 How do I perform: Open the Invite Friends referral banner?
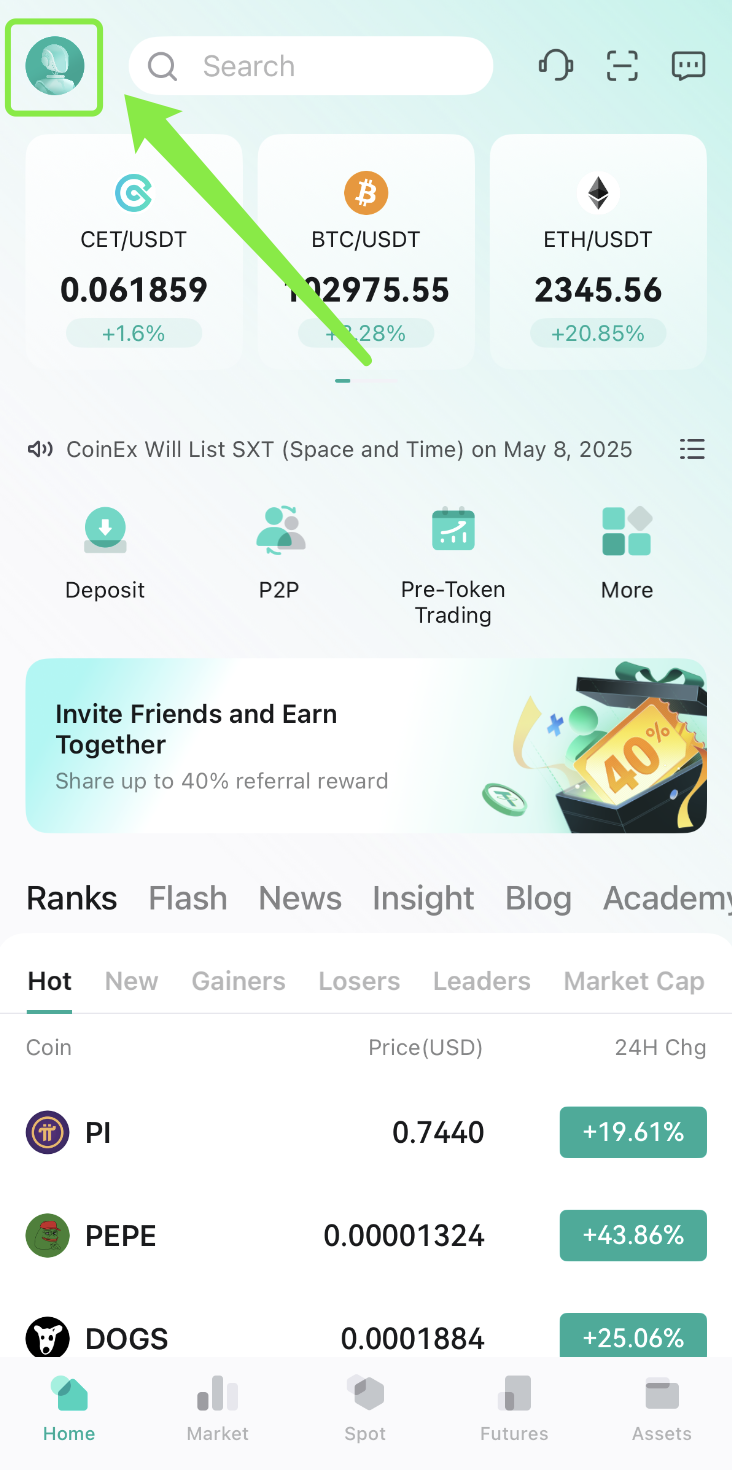coord(366,746)
